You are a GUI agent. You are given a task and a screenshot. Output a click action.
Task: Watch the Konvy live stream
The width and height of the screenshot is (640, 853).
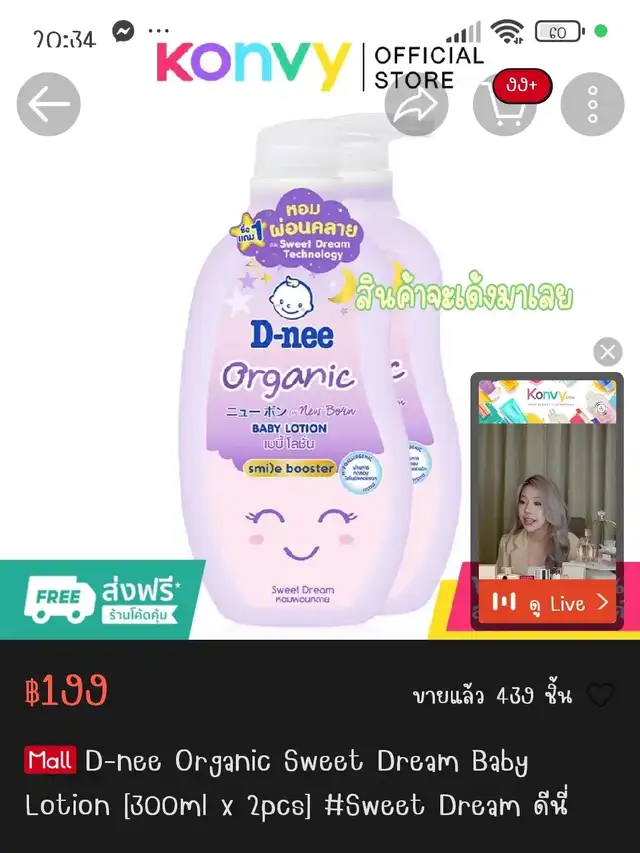click(550, 602)
